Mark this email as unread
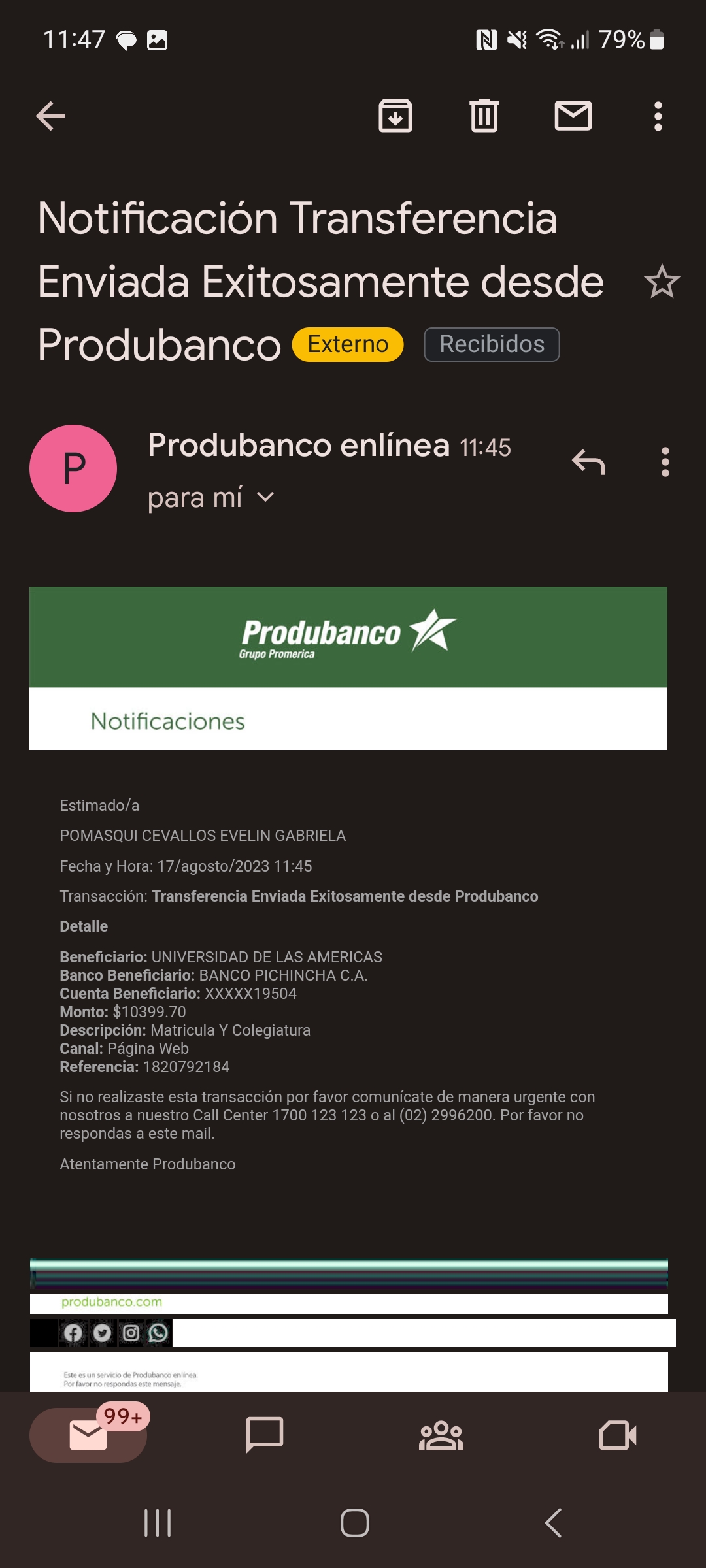Screen dimensions: 706x1568 click(x=573, y=116)
